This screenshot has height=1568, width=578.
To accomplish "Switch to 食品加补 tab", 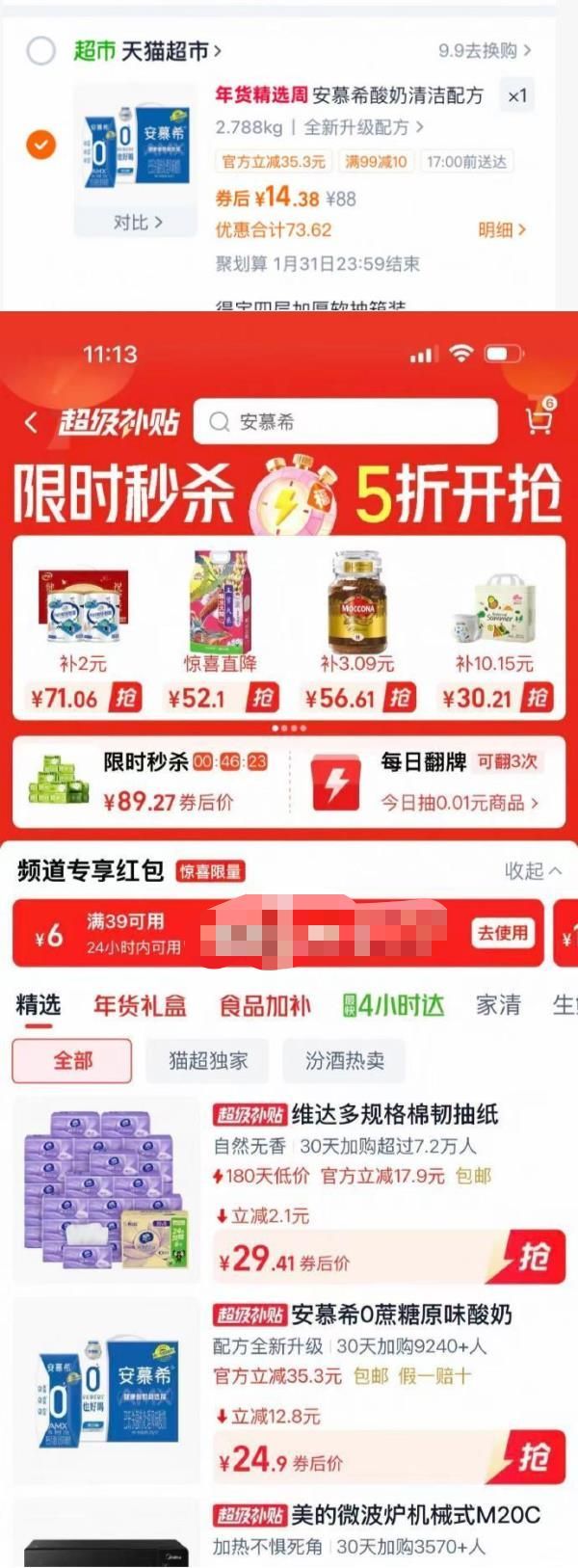I will click(x=265, y=1005).
